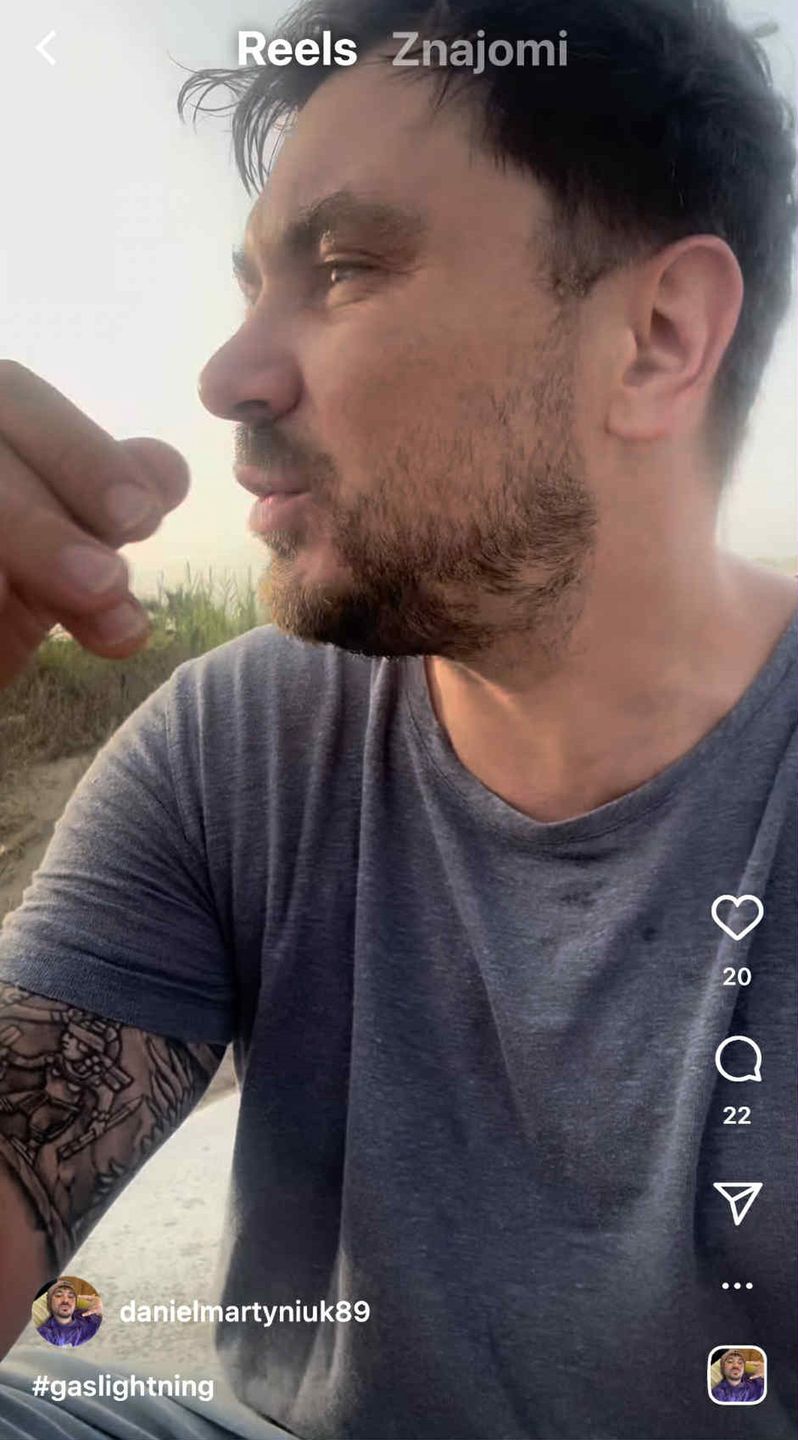Open the comments on this reel
Screen dimensions: 798x1440
[x=738, y=1060]
